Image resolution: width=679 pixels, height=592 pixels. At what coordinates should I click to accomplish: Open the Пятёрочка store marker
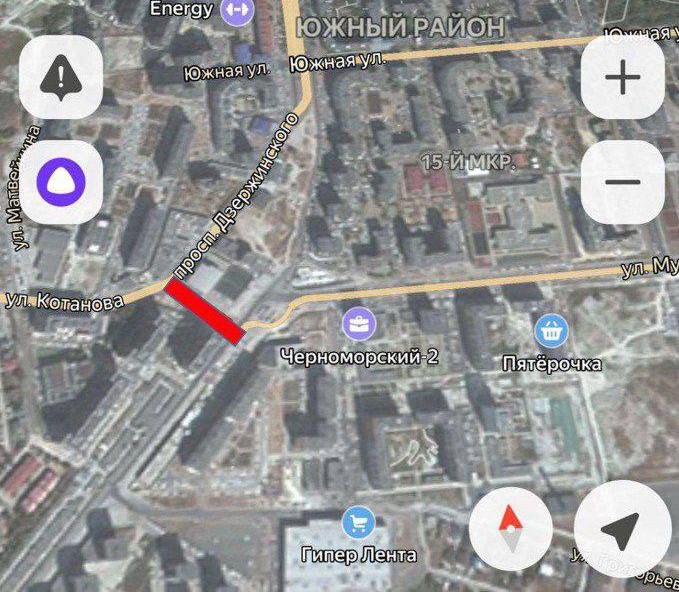tap(550, 328)
